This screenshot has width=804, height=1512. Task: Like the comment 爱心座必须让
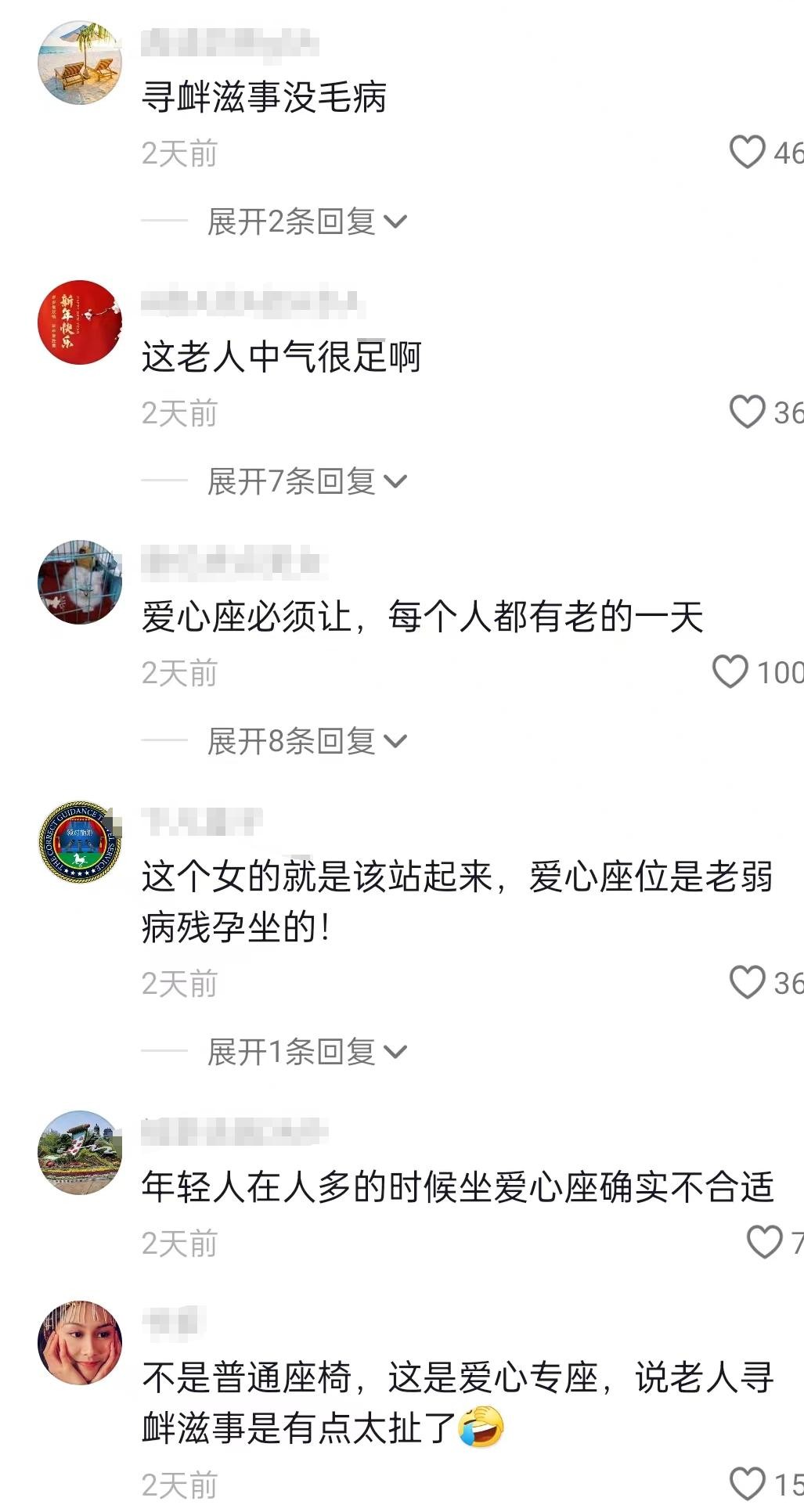(730, 671)
